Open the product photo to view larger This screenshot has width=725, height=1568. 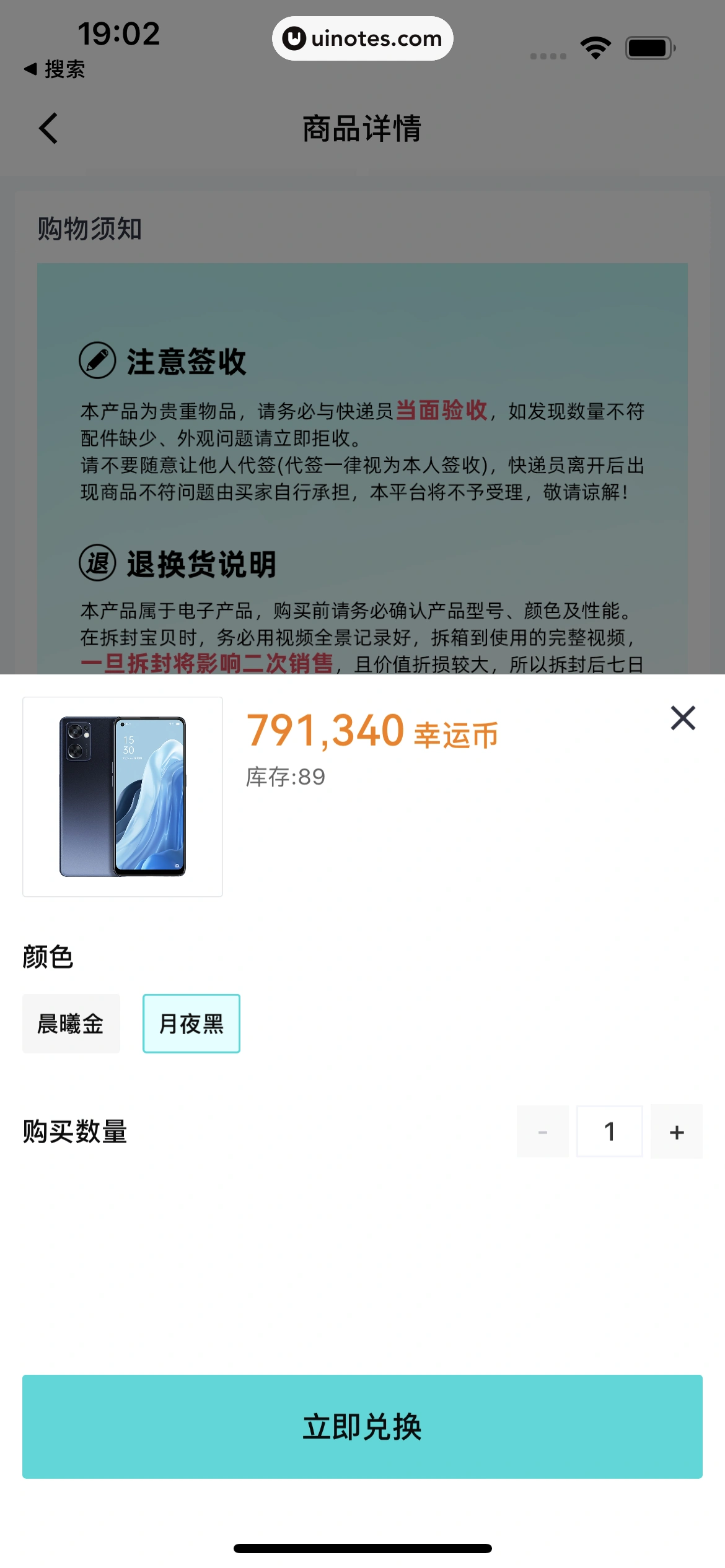122,796
